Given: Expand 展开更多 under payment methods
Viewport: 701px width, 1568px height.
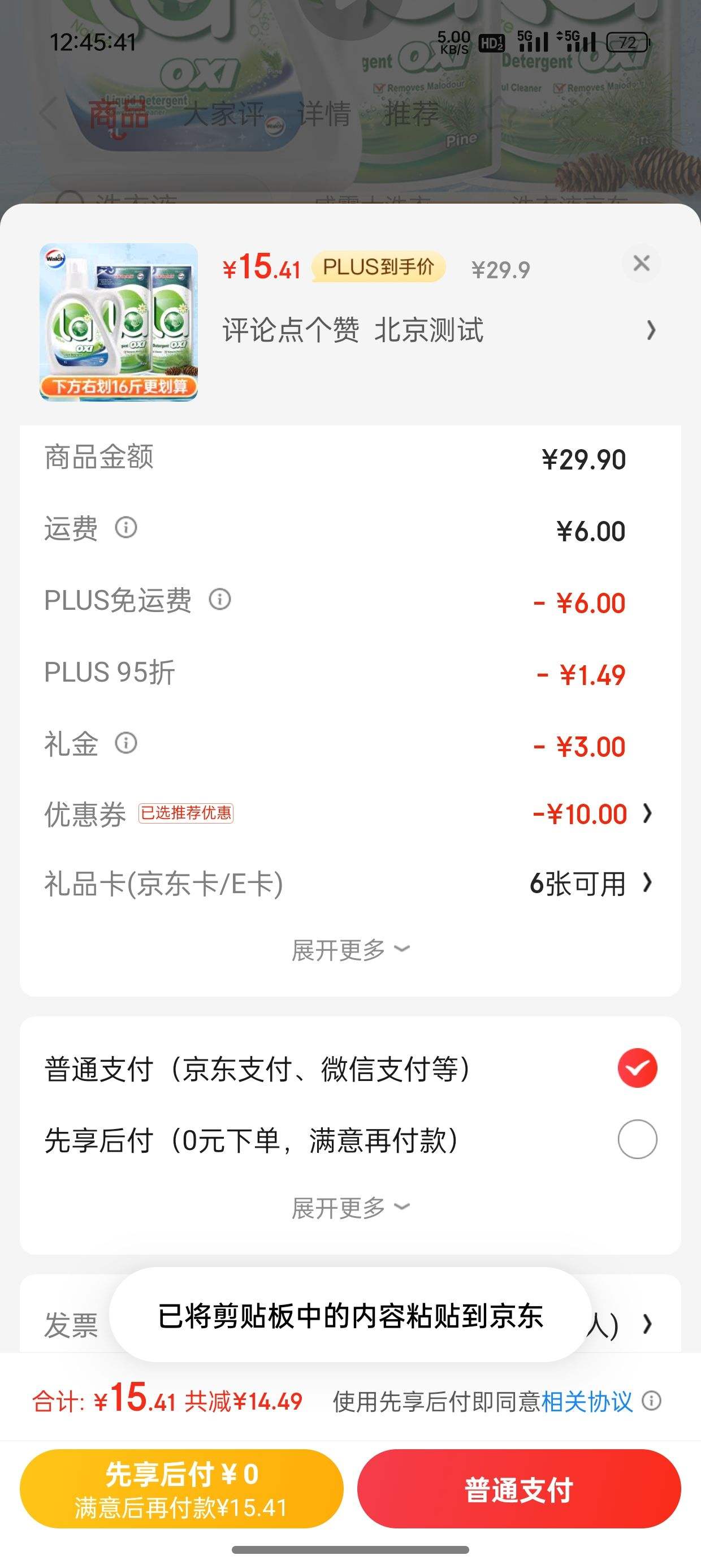Looking at the screenshot, I should pos(350,1208).
